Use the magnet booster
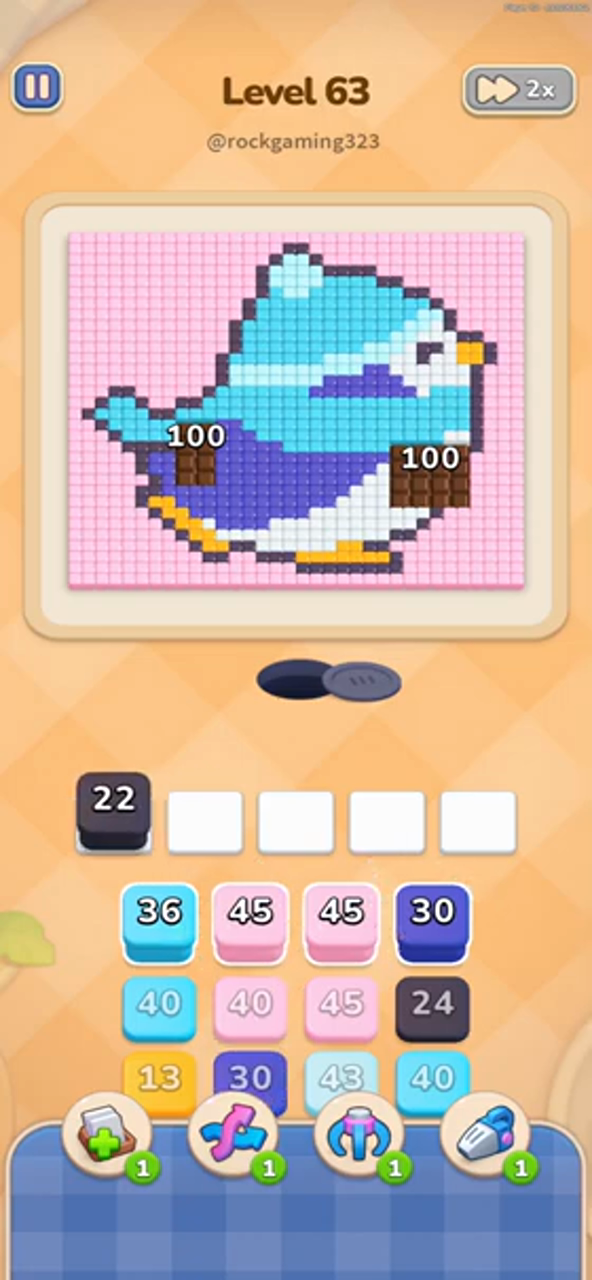 click(x=360, y=1137)
